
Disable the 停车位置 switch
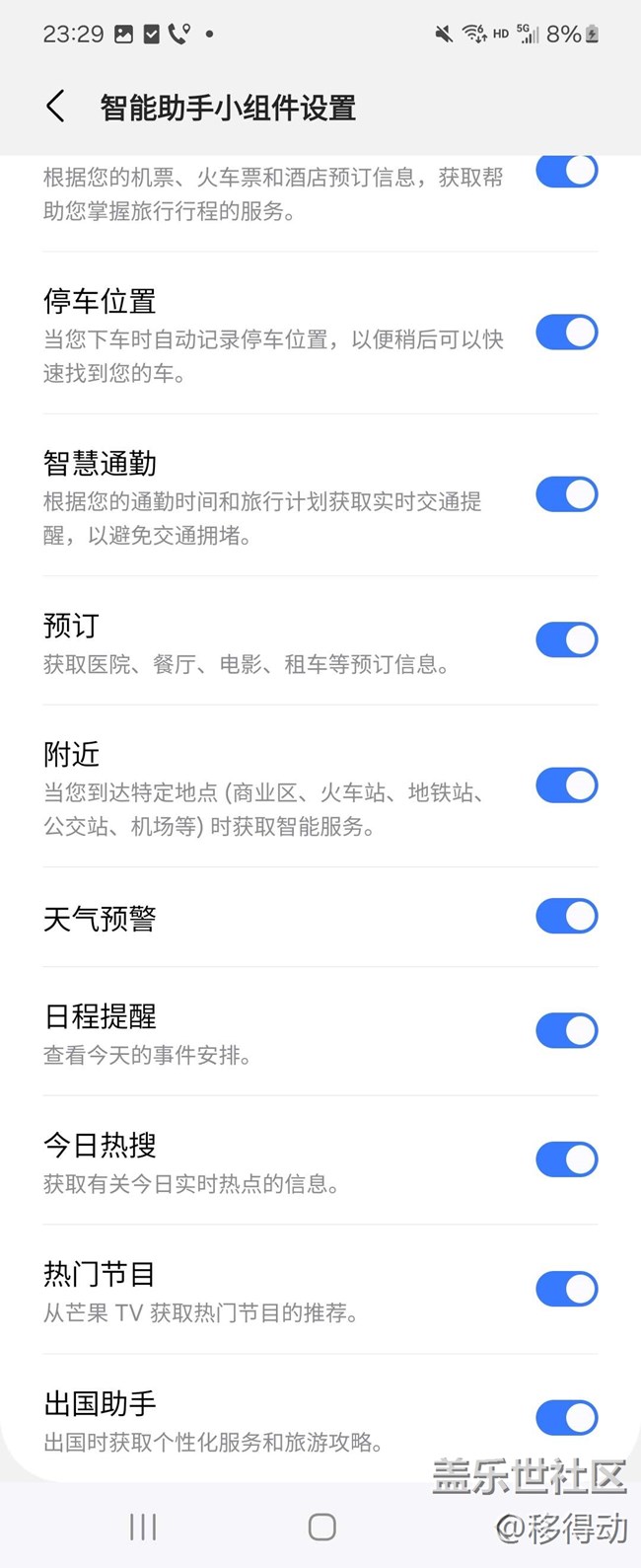pyautogui.click(x=566, y=333)
